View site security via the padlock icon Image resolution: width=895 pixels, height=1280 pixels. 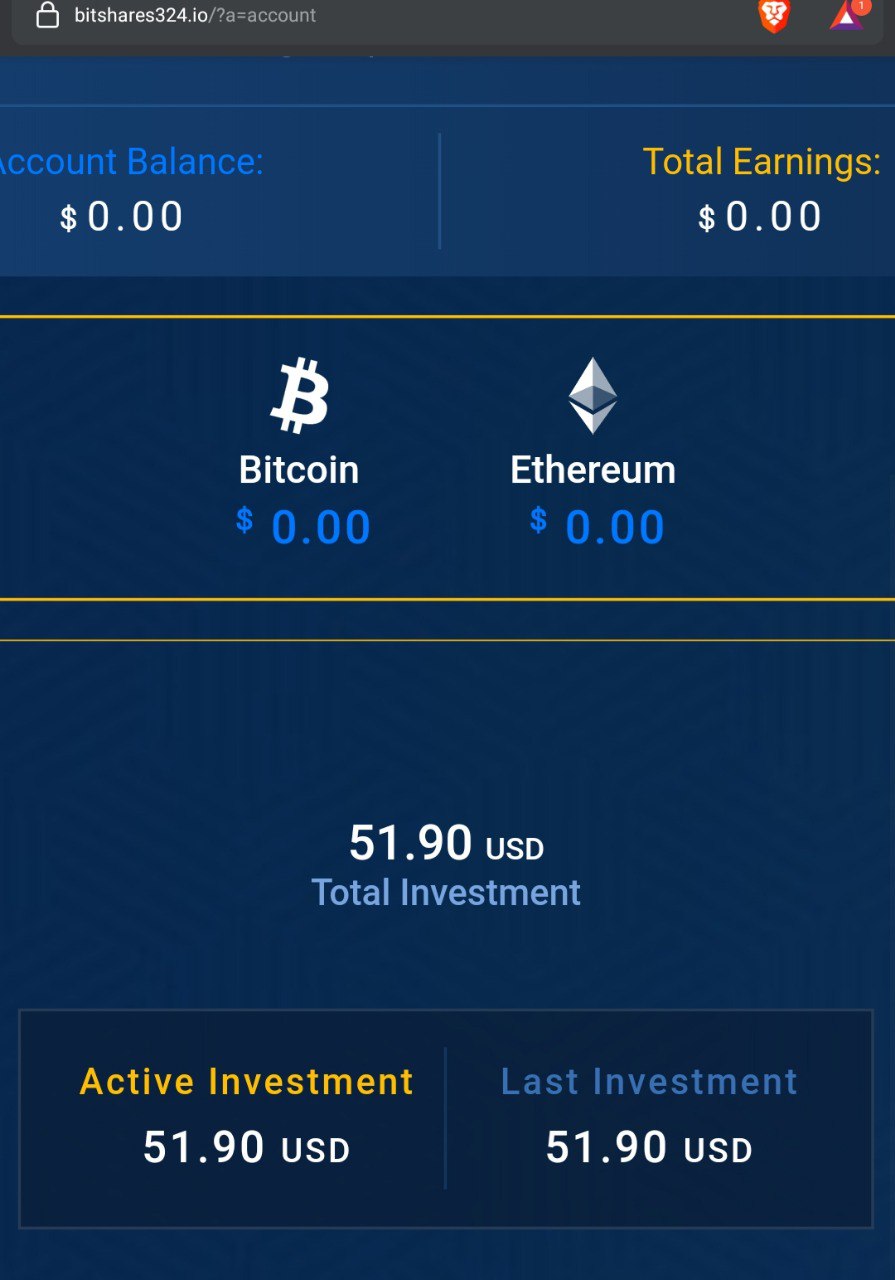(47, 15)
